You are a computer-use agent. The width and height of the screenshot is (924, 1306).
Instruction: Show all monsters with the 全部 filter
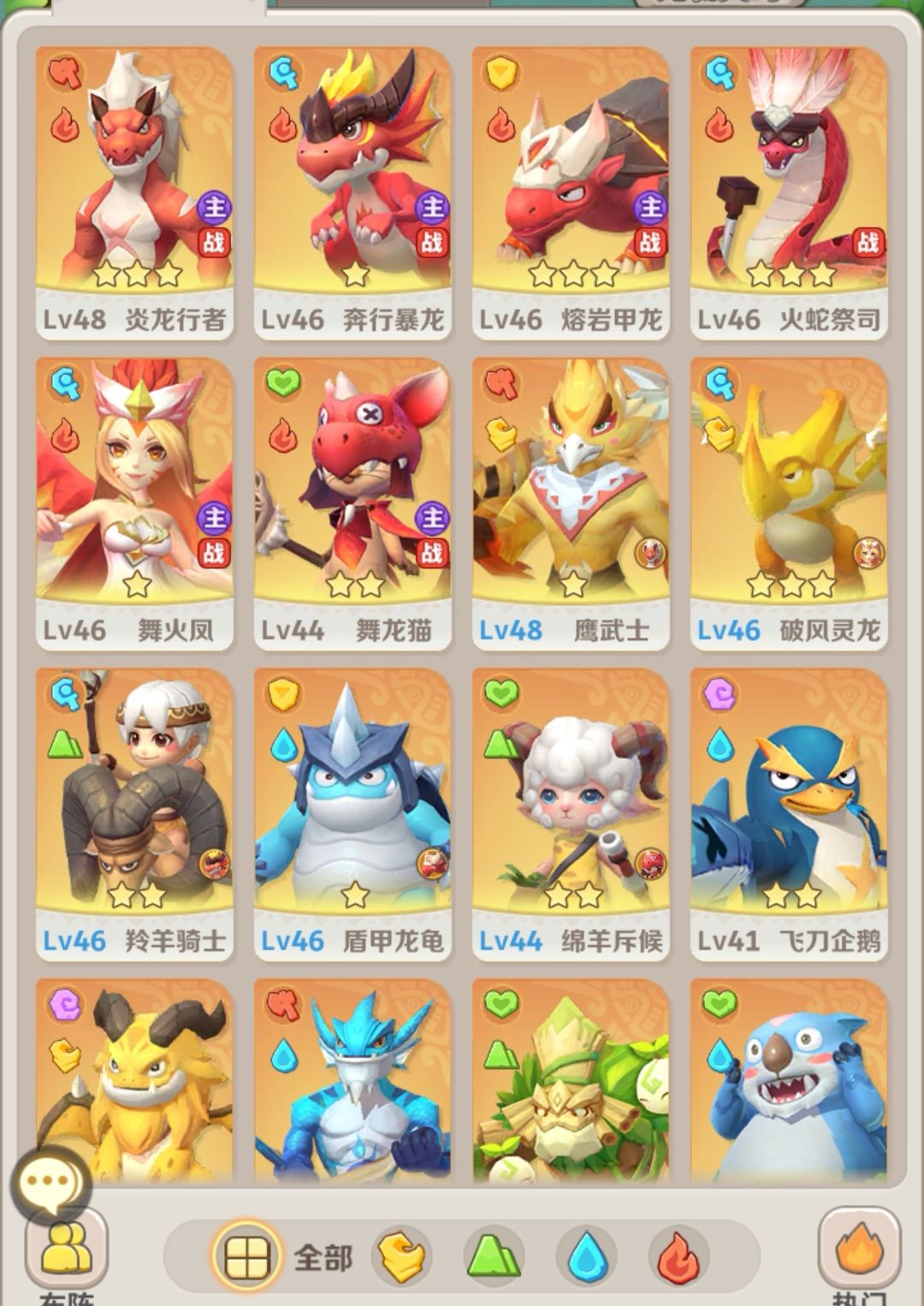point(282,1257)
